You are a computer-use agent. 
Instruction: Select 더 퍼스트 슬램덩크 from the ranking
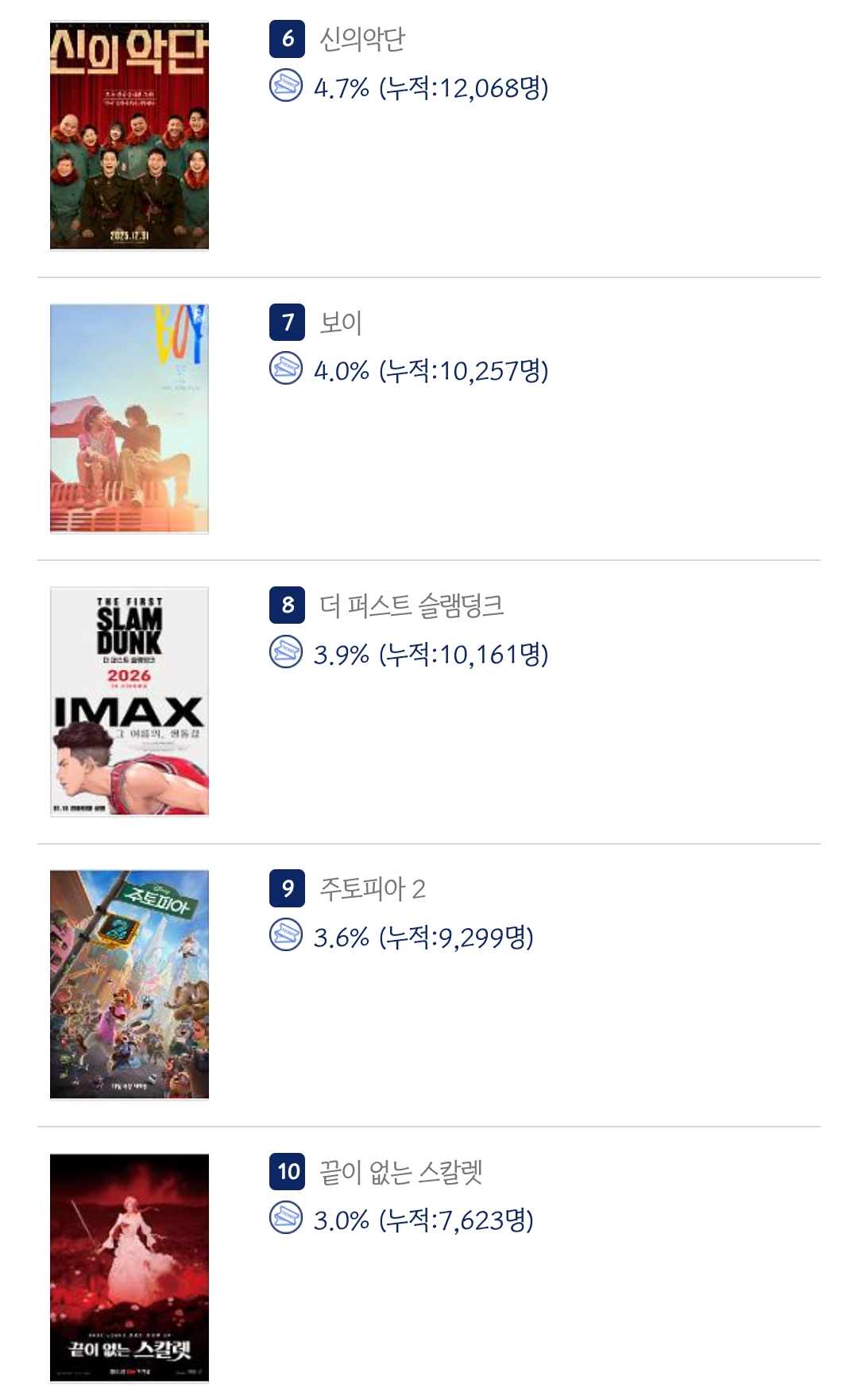coord(411,605)
